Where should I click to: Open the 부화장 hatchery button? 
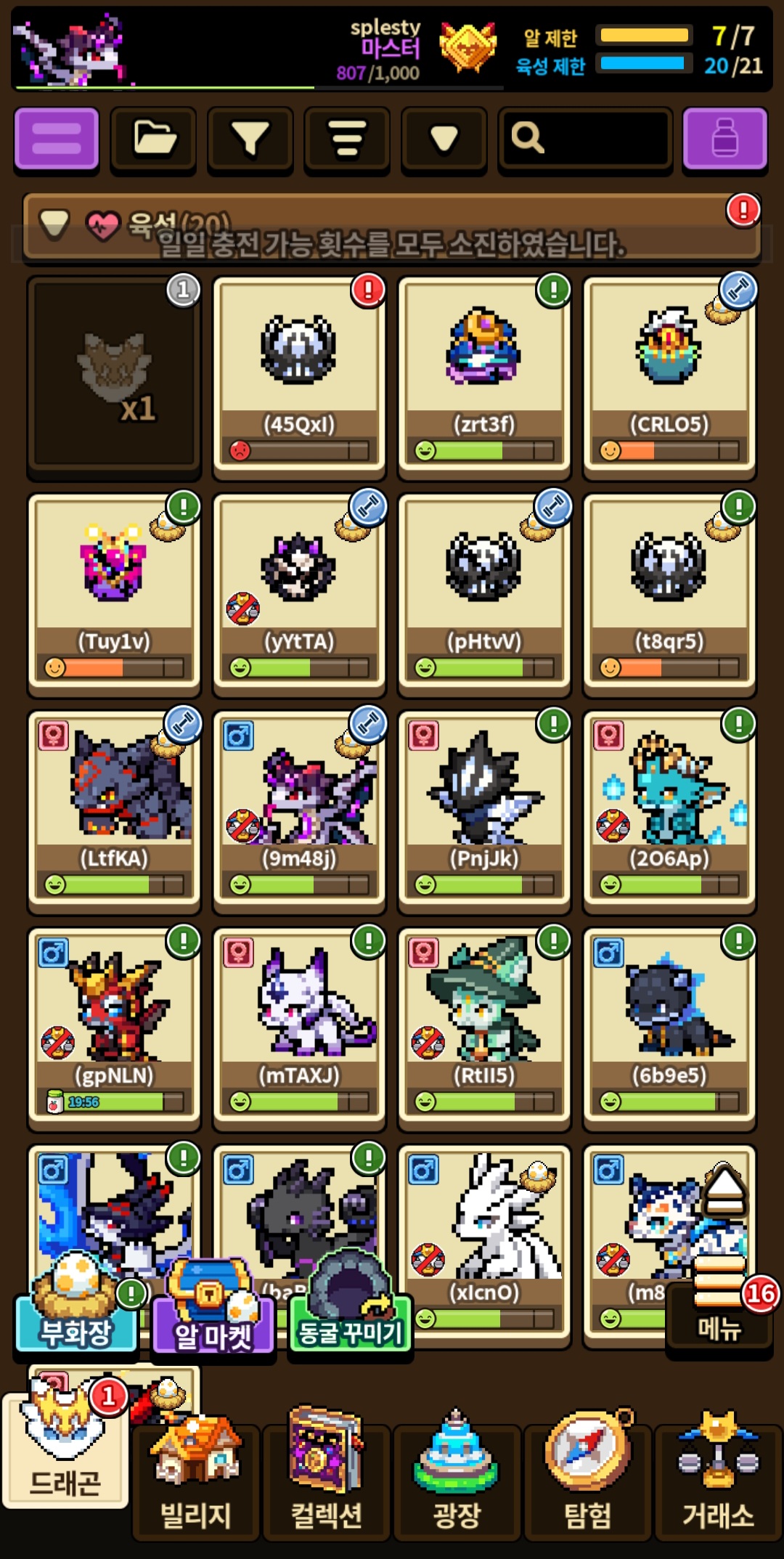tap(76, 1307)
